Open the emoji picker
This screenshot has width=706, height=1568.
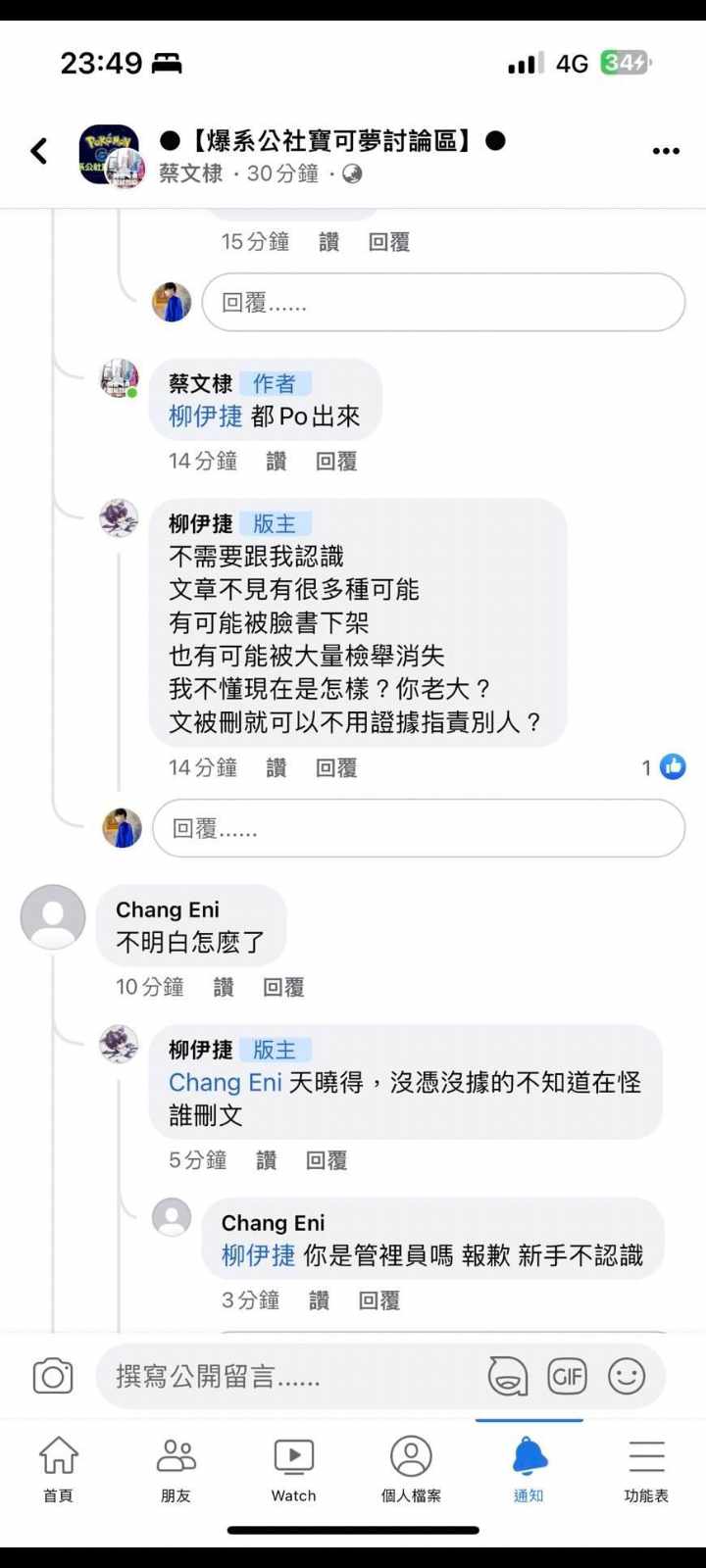click(x=627, y=1376)
